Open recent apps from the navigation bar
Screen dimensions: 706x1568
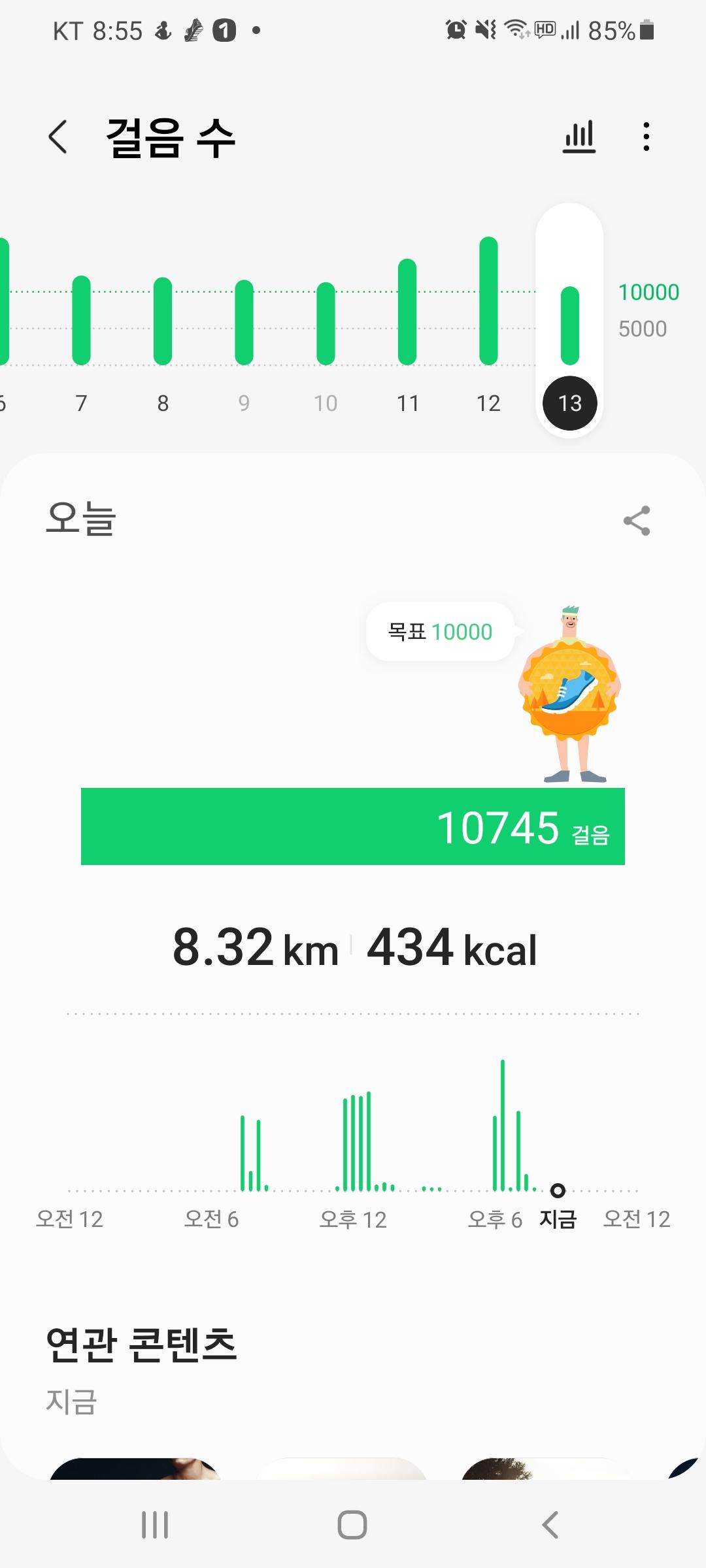click(155, 1525)
